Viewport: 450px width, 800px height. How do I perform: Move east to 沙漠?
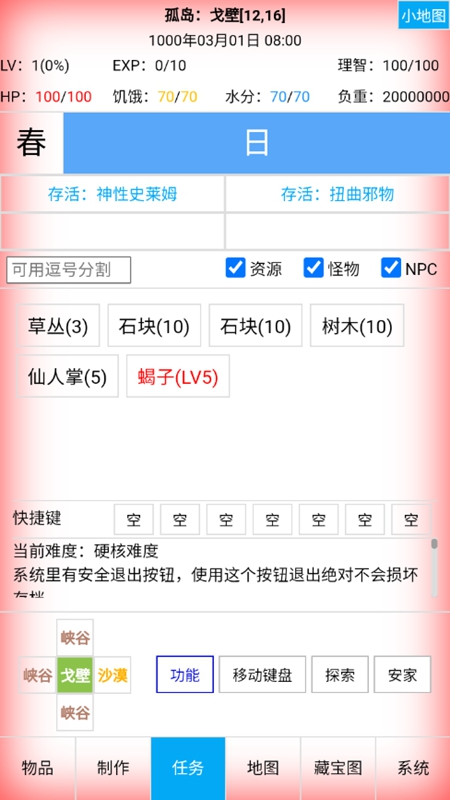tap(112, 675)
